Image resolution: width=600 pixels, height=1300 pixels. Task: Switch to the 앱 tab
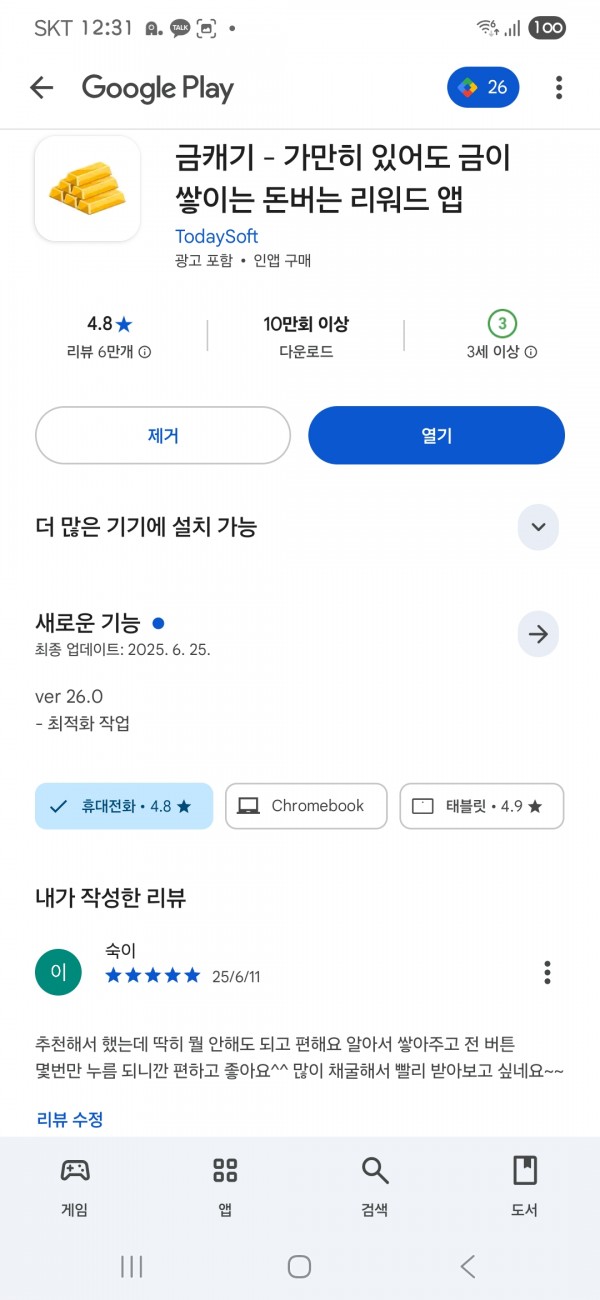(x=225, y=1186)
